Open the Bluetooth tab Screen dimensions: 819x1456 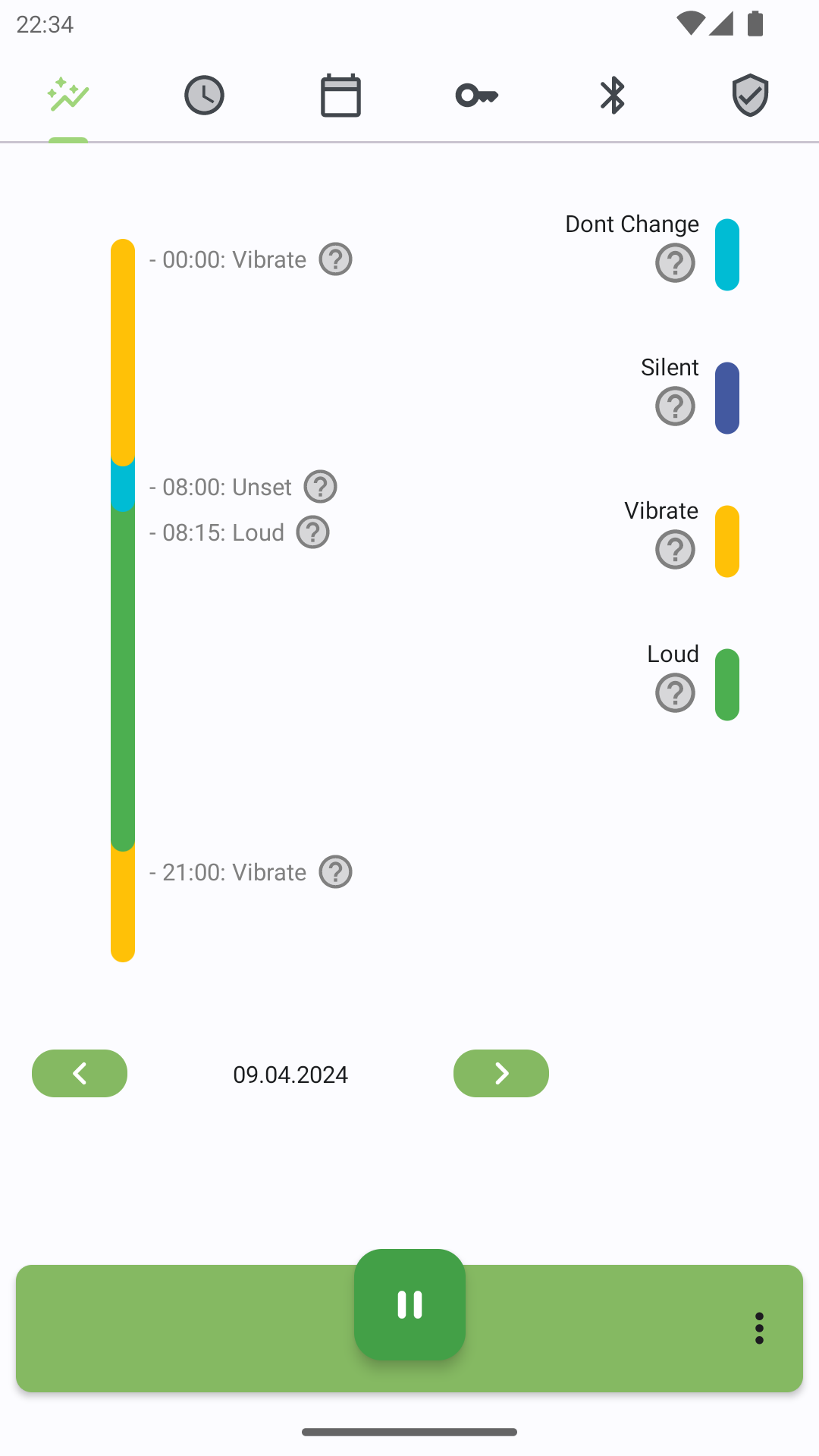[x=613, y=96]
